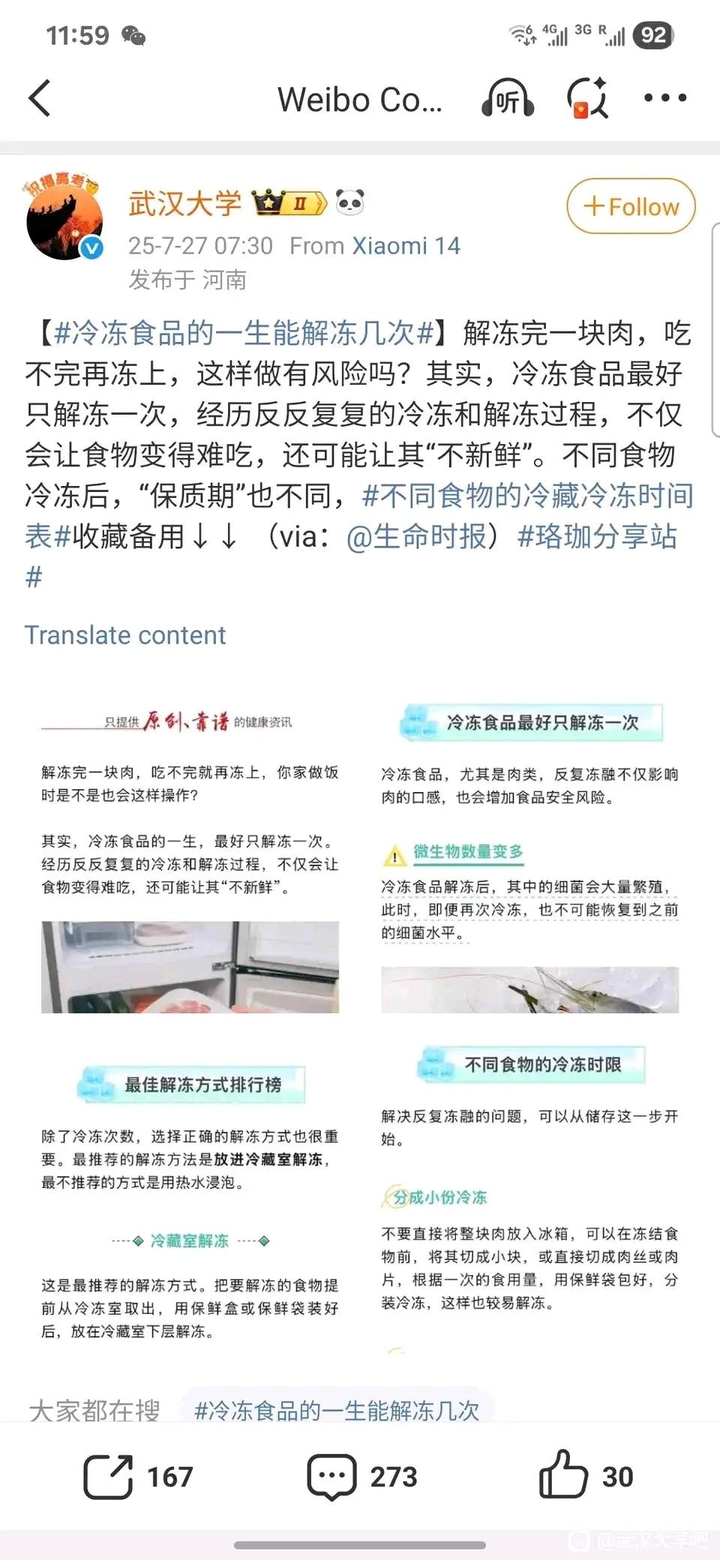
Task: Go back using the top-left arrow
Action: tap(39, 99)
